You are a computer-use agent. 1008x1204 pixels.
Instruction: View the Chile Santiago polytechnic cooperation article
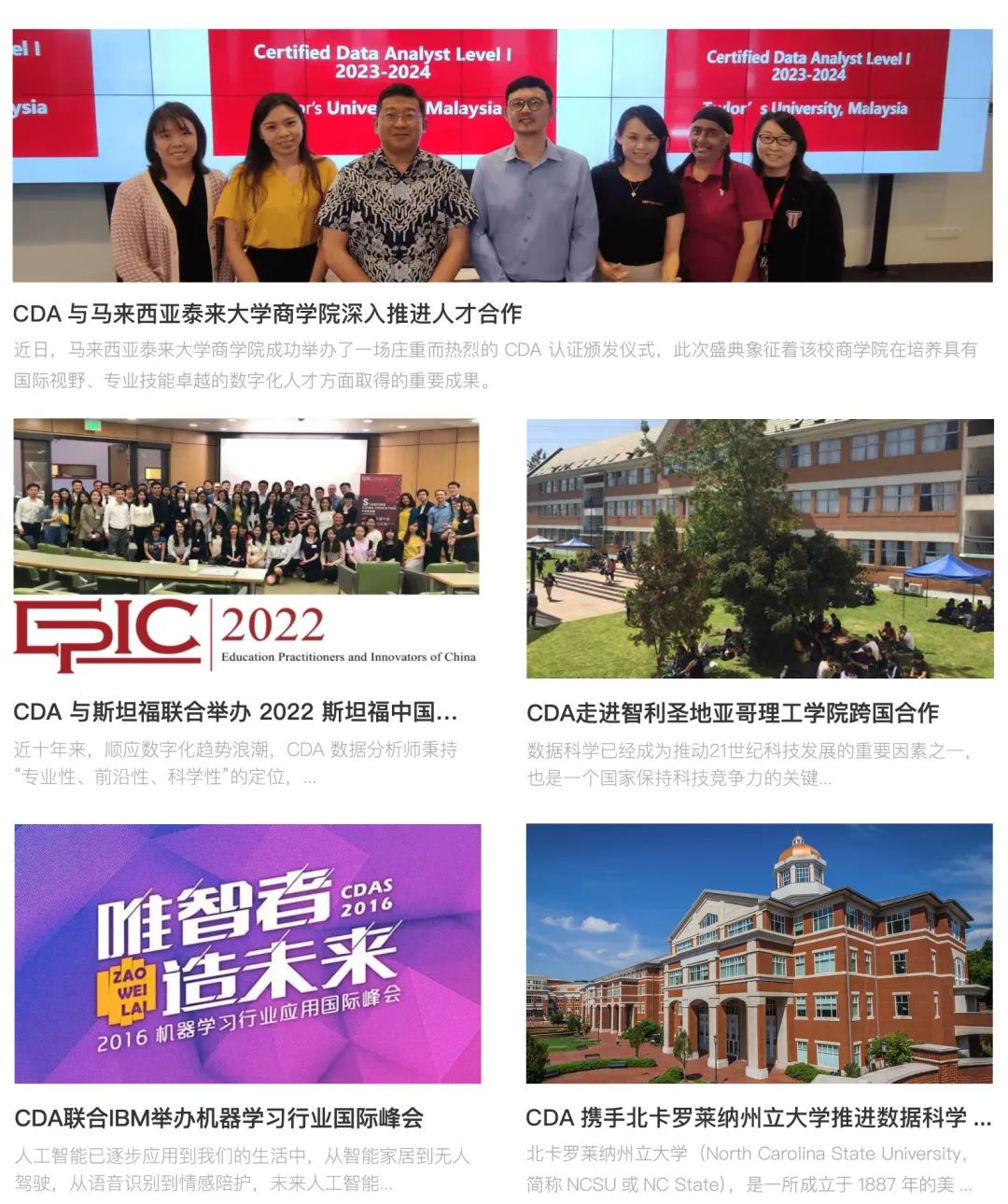tap(732, 713)
